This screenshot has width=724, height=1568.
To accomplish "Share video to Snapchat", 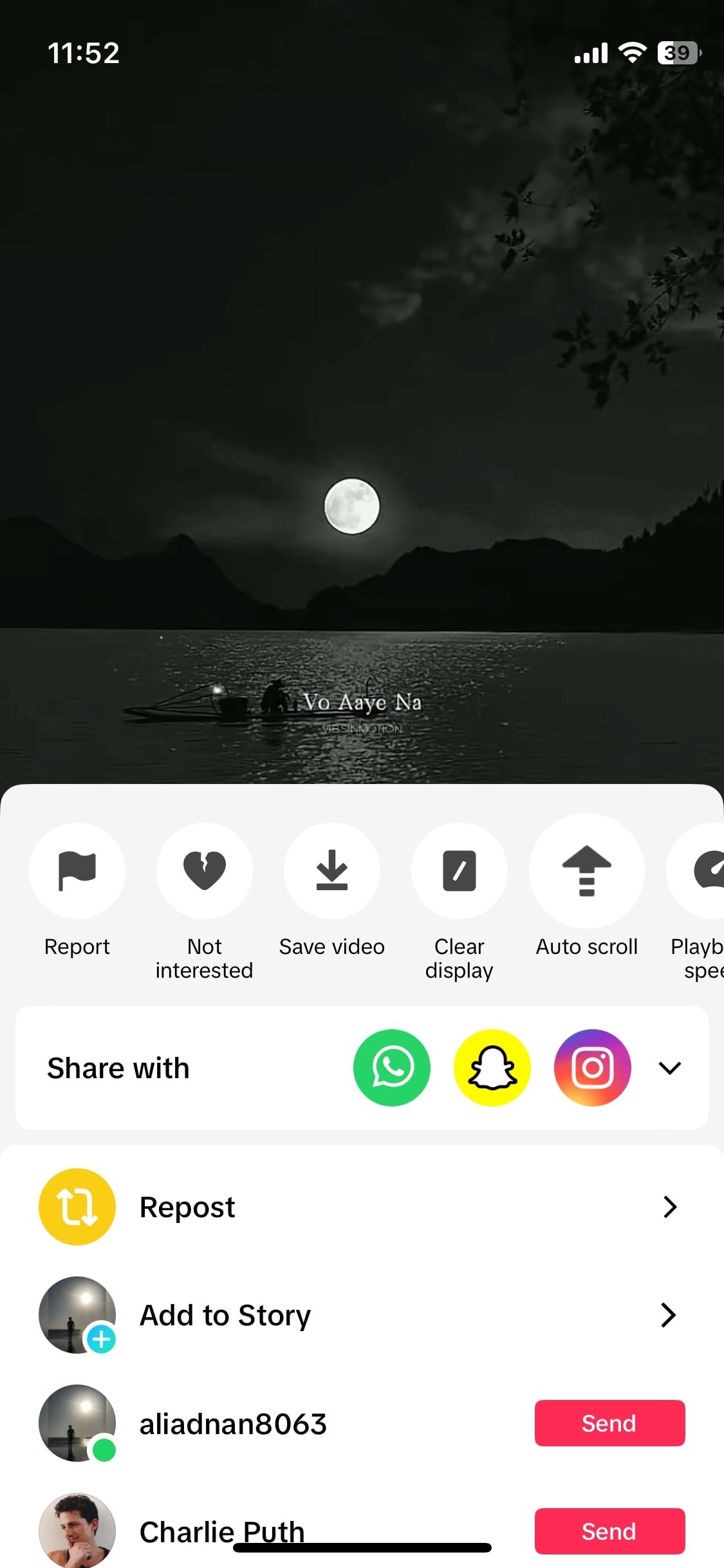I will 492,1068.
